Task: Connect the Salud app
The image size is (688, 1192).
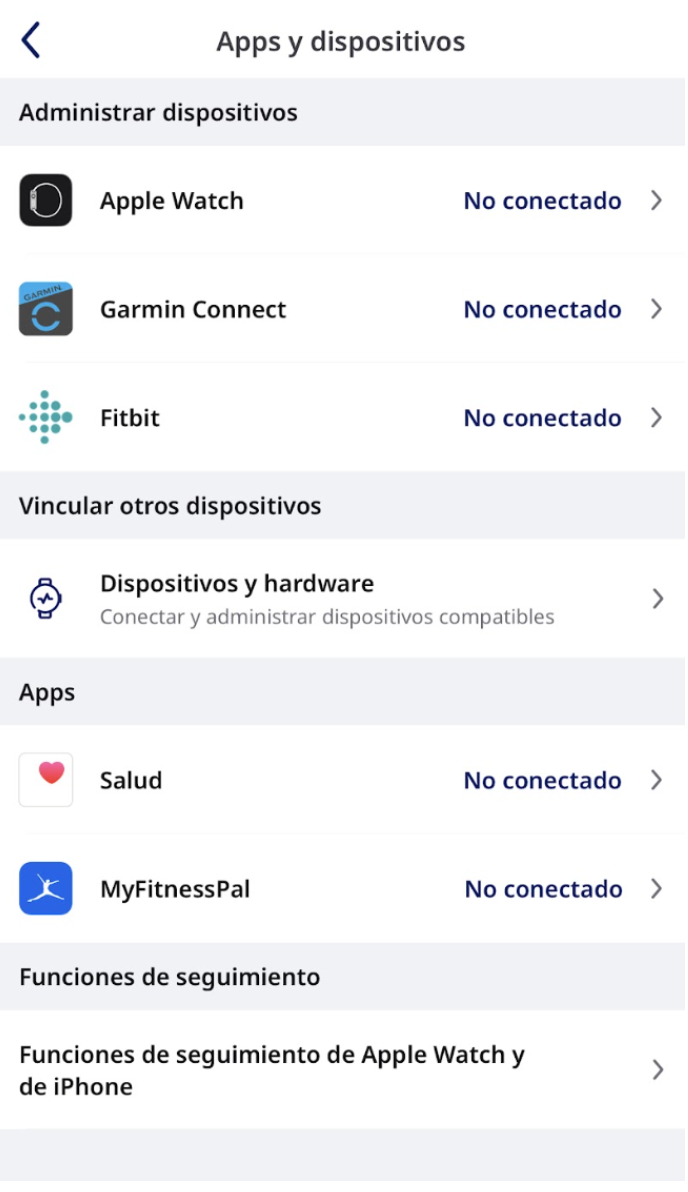Action: pyautogui.click(x=344, y=780)
